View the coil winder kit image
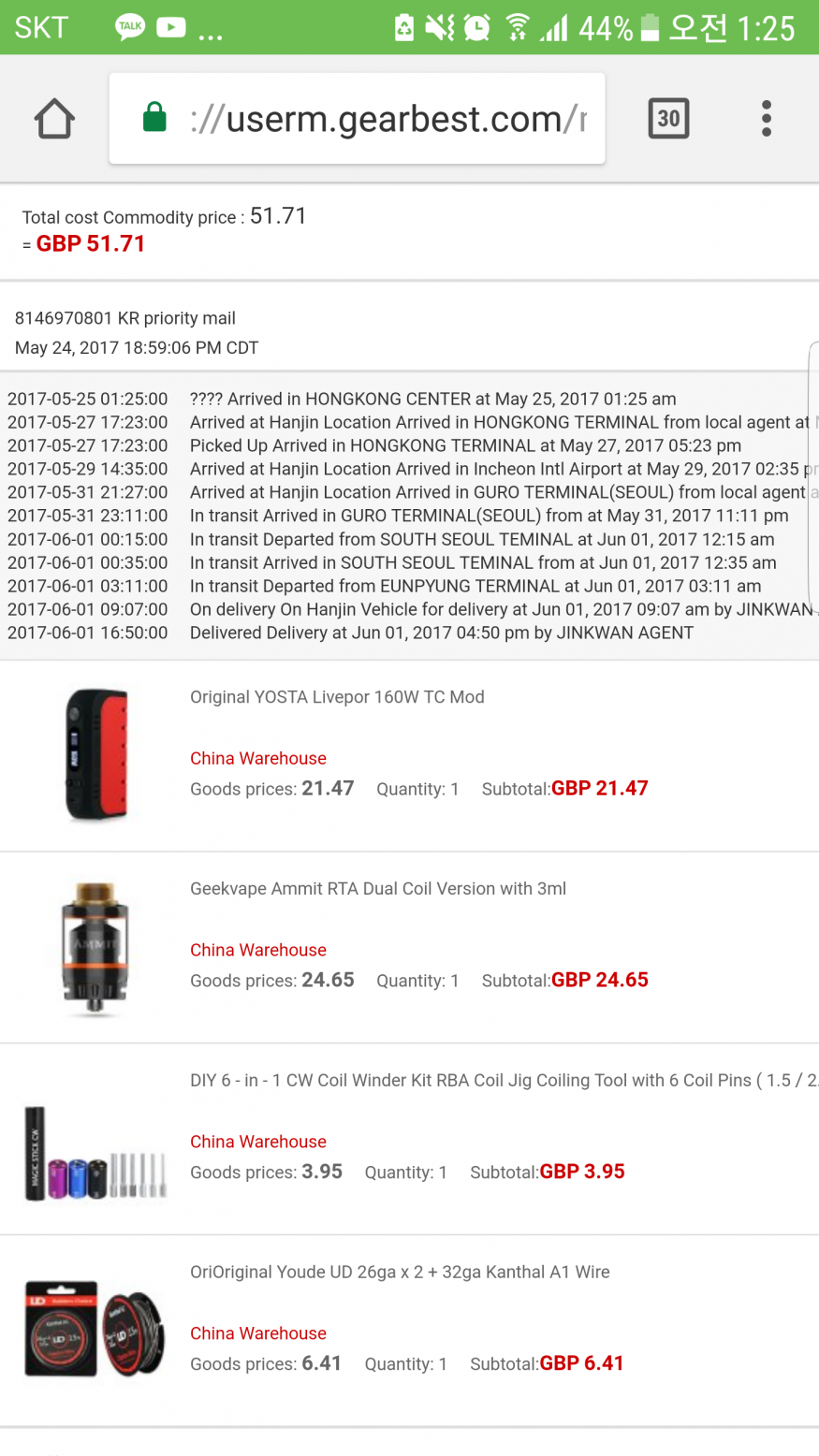 pos(95,1155)
